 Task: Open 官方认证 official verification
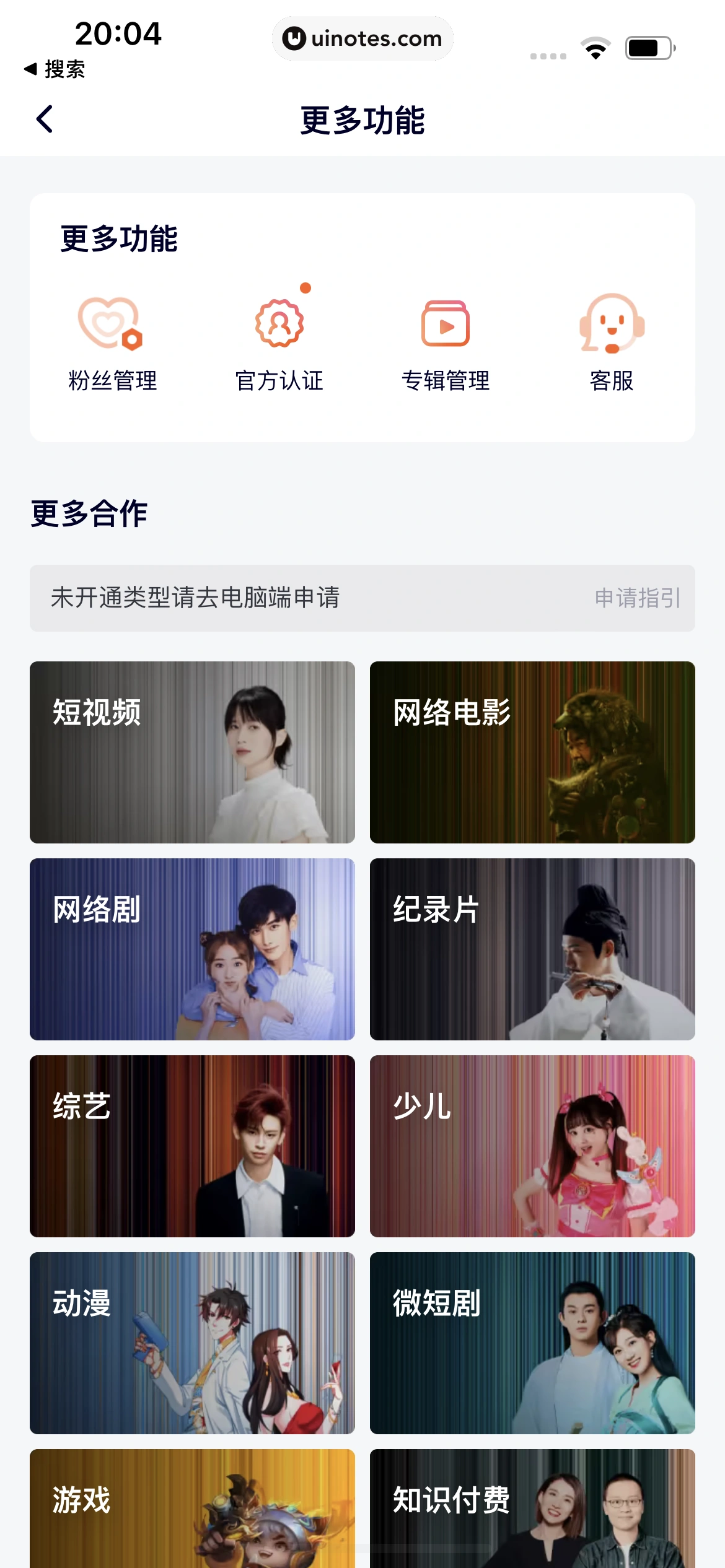tap(279, 344)
